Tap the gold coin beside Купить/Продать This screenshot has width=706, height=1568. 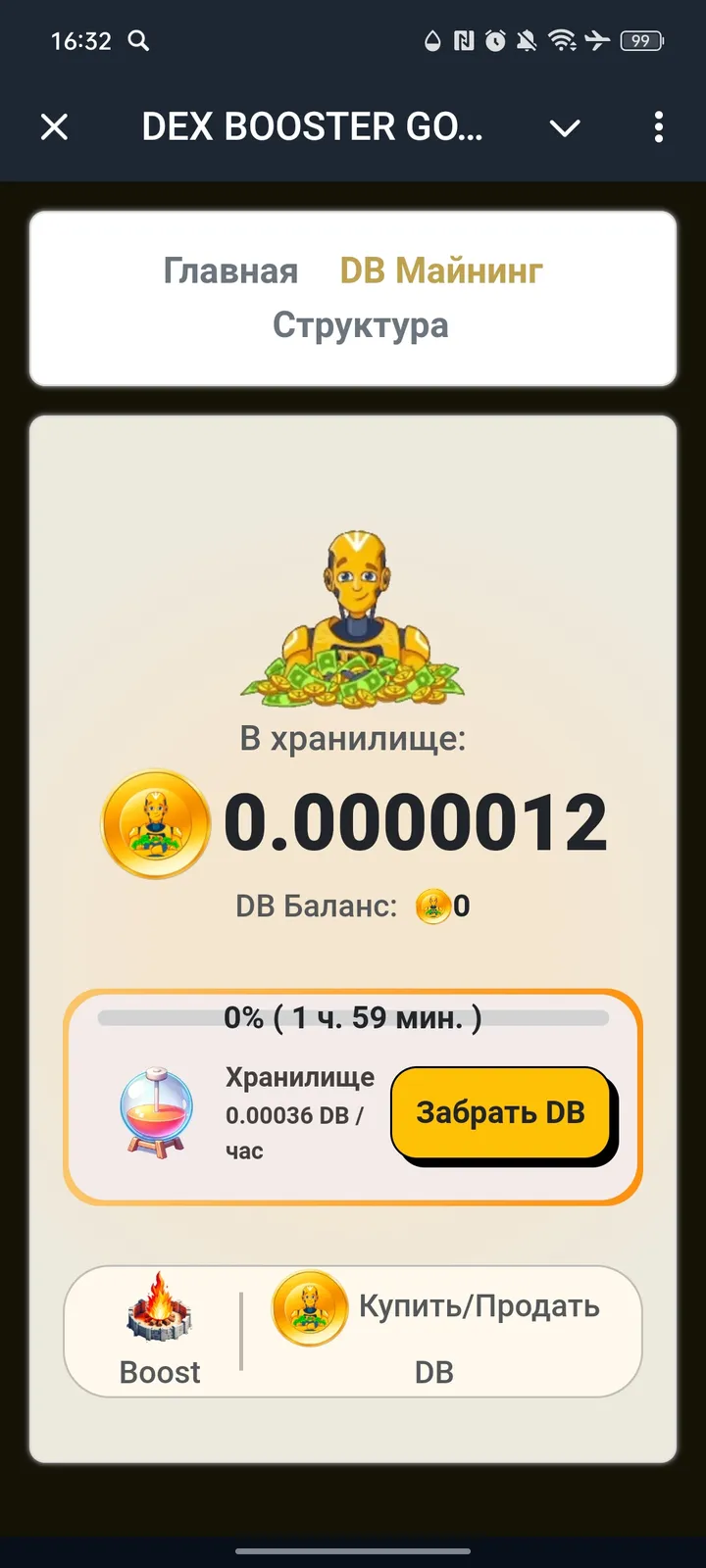coord(310,1308)
